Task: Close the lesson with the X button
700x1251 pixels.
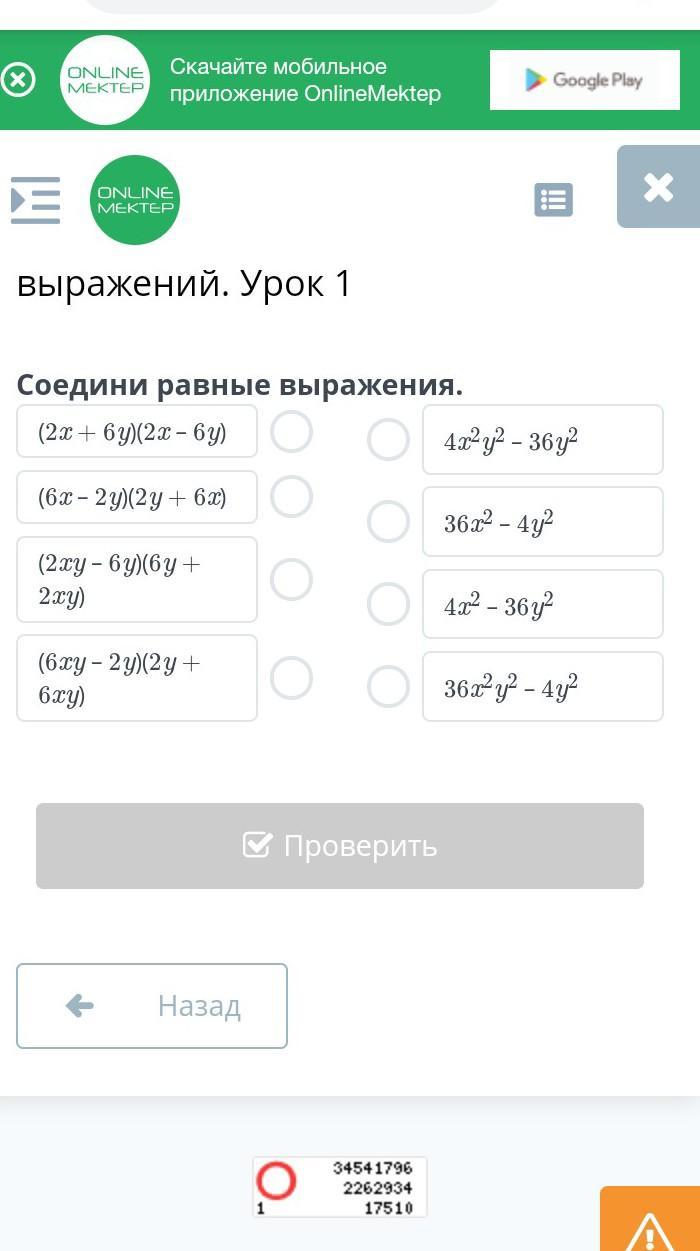Action: (658, 187)
